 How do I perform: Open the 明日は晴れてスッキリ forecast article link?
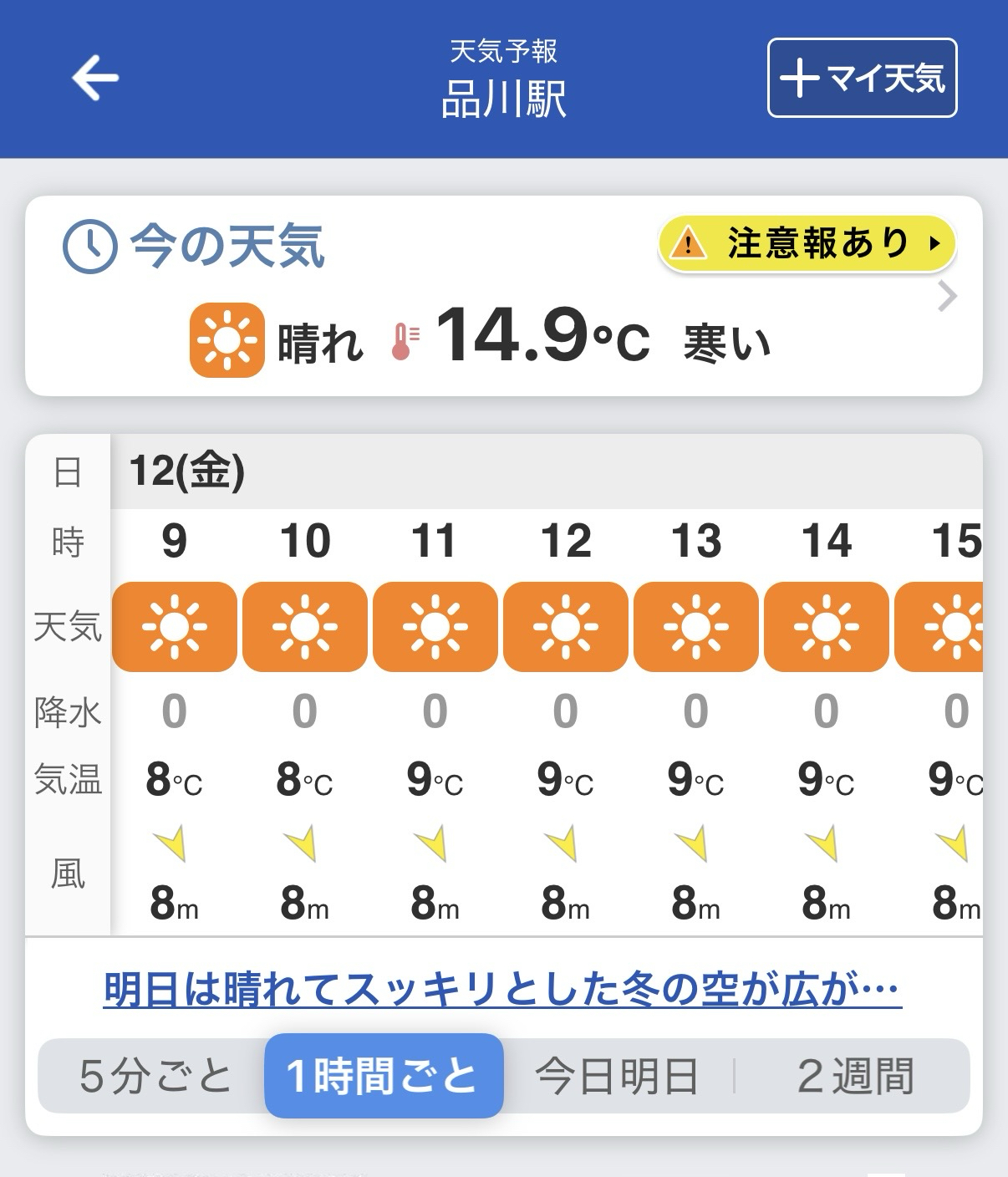click(x=502, y=990)
